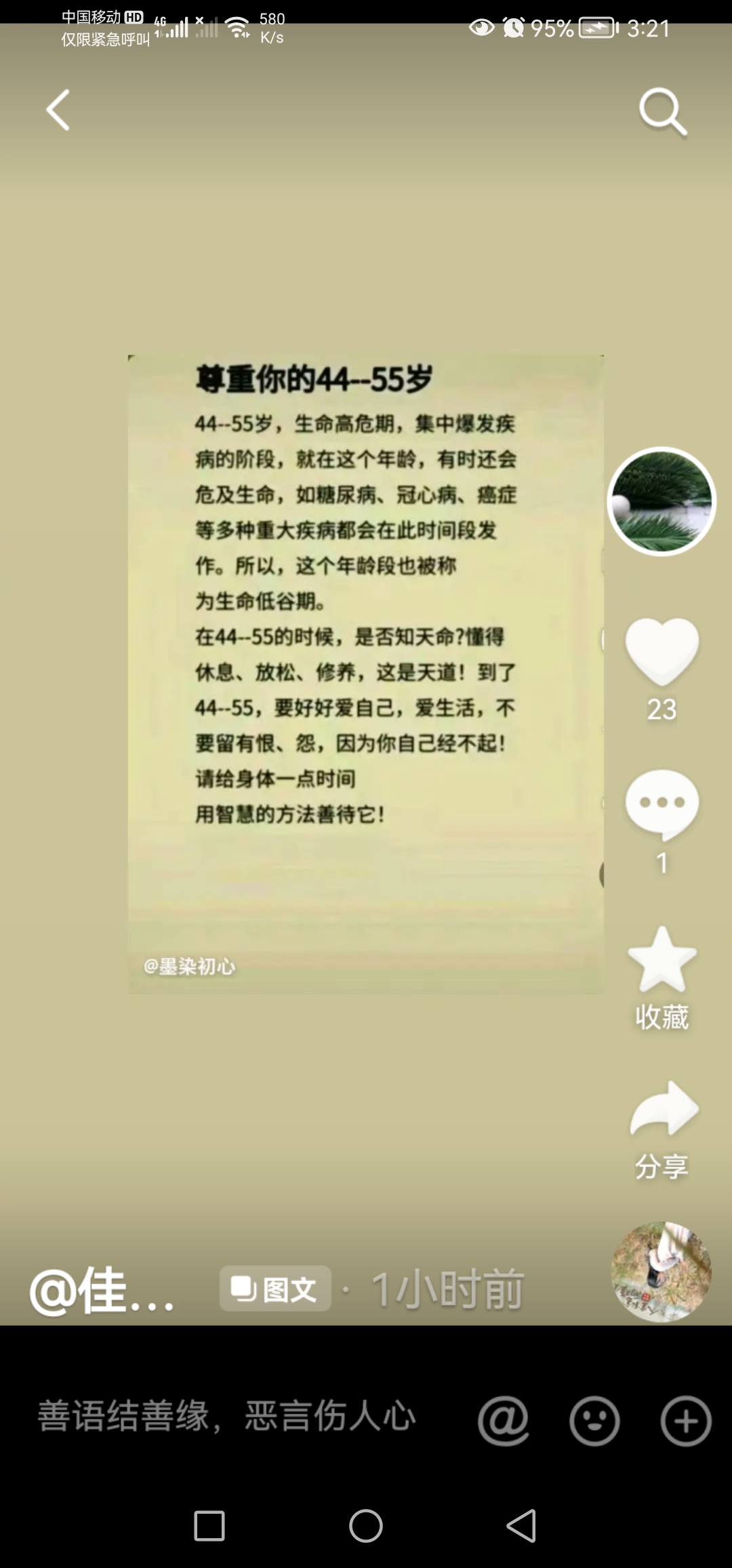This screenshot has height=1568, width=732.
Task: Share post with the 分享 arrow
Action: 663,1109
